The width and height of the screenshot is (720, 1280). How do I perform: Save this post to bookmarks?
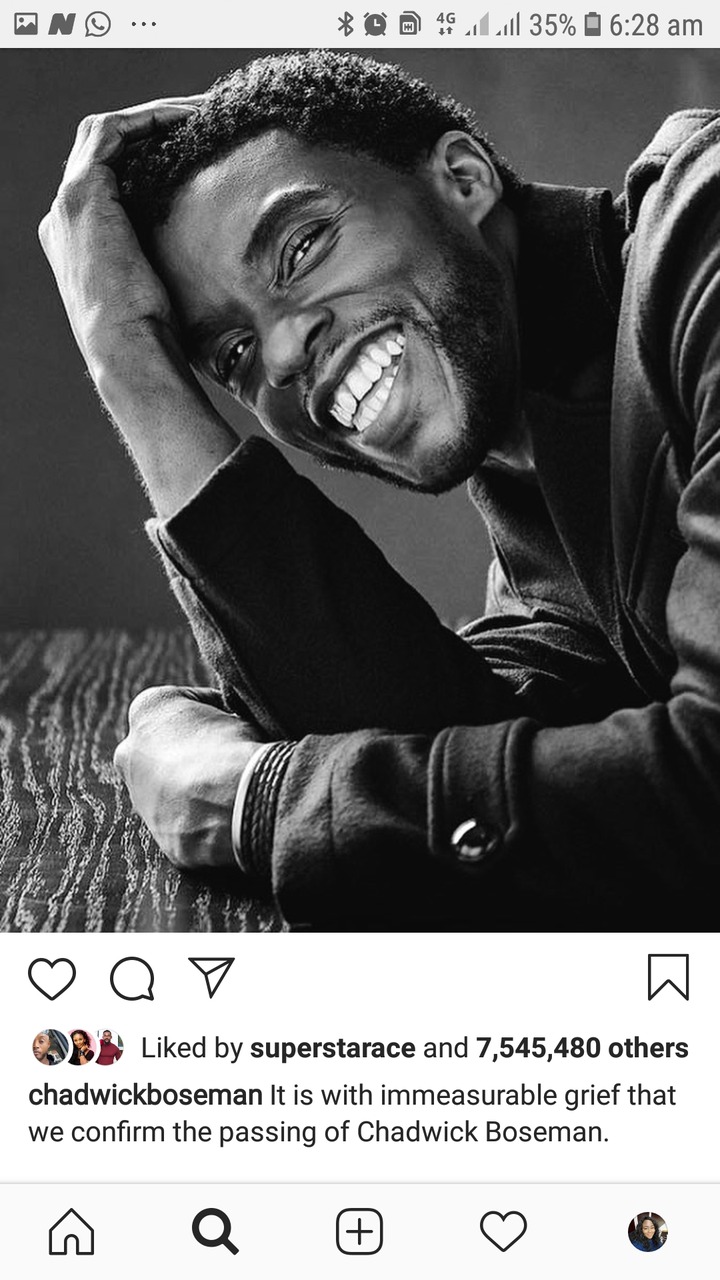[668, 977]
